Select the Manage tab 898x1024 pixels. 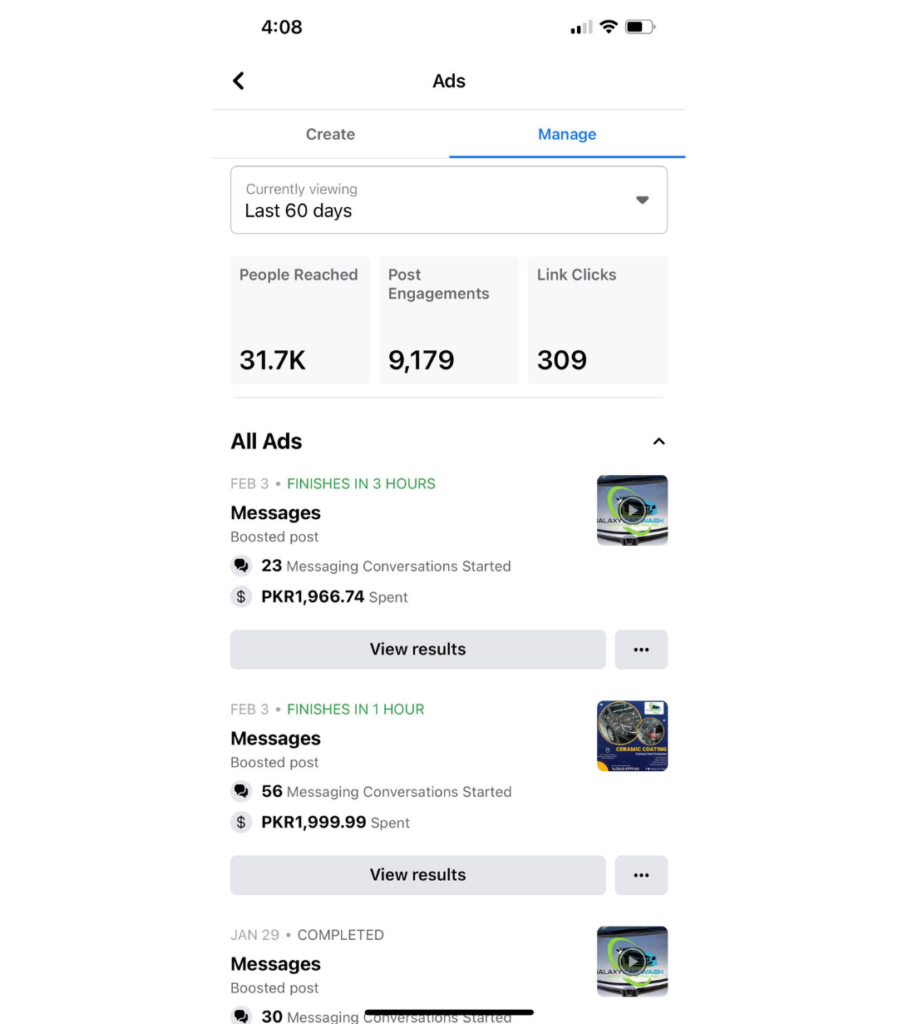(566, 134)
